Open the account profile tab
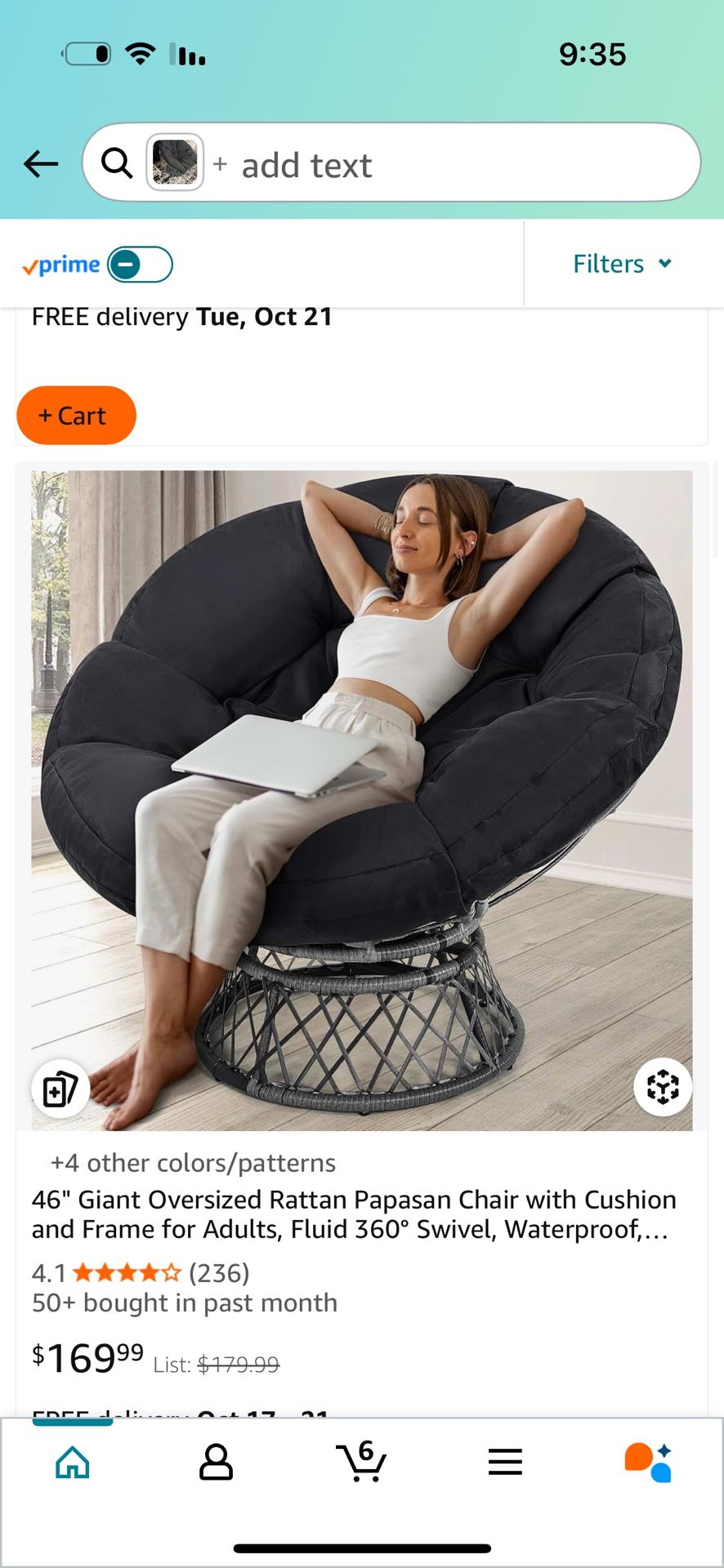Screen dimensions: 724x1568 pos(217,1462)
